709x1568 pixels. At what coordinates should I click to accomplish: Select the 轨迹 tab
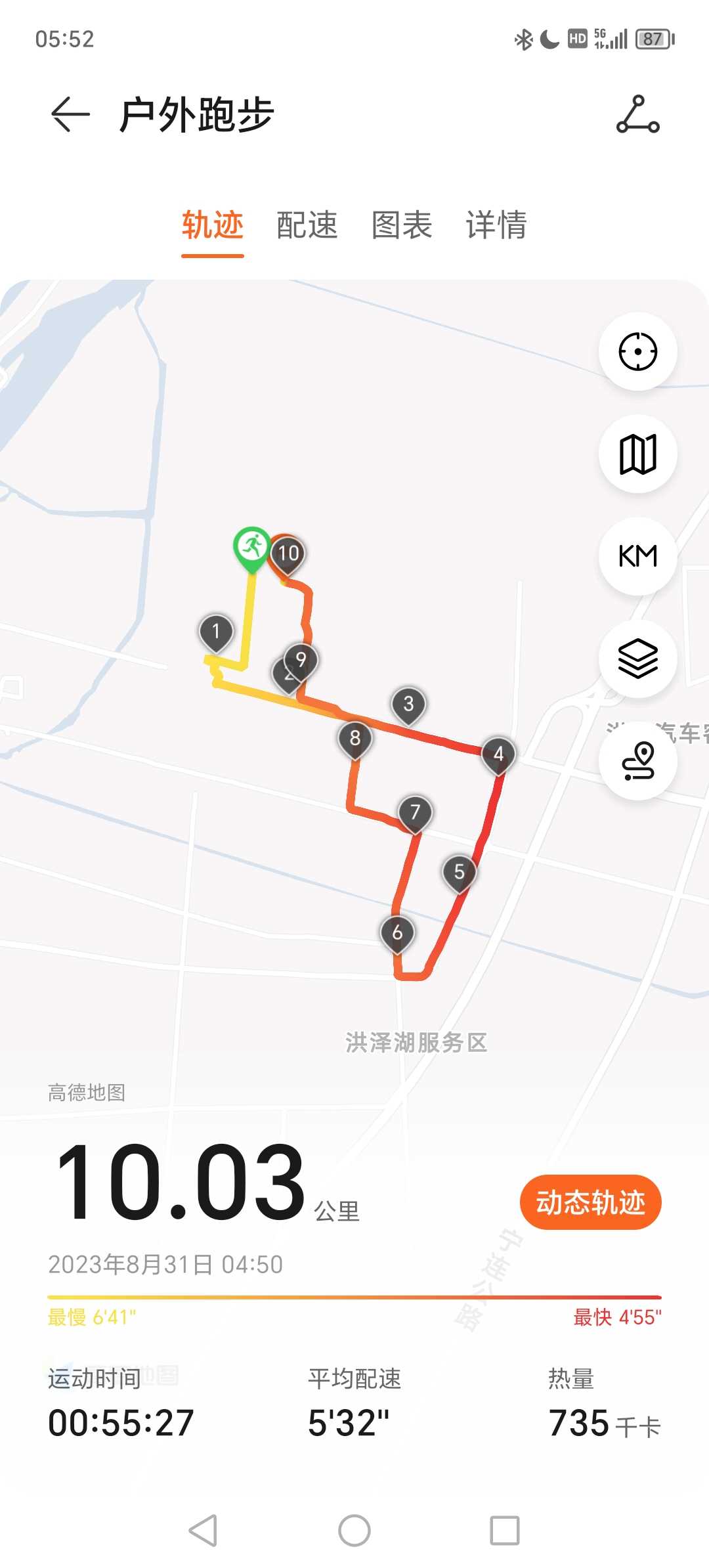[213, 225]
